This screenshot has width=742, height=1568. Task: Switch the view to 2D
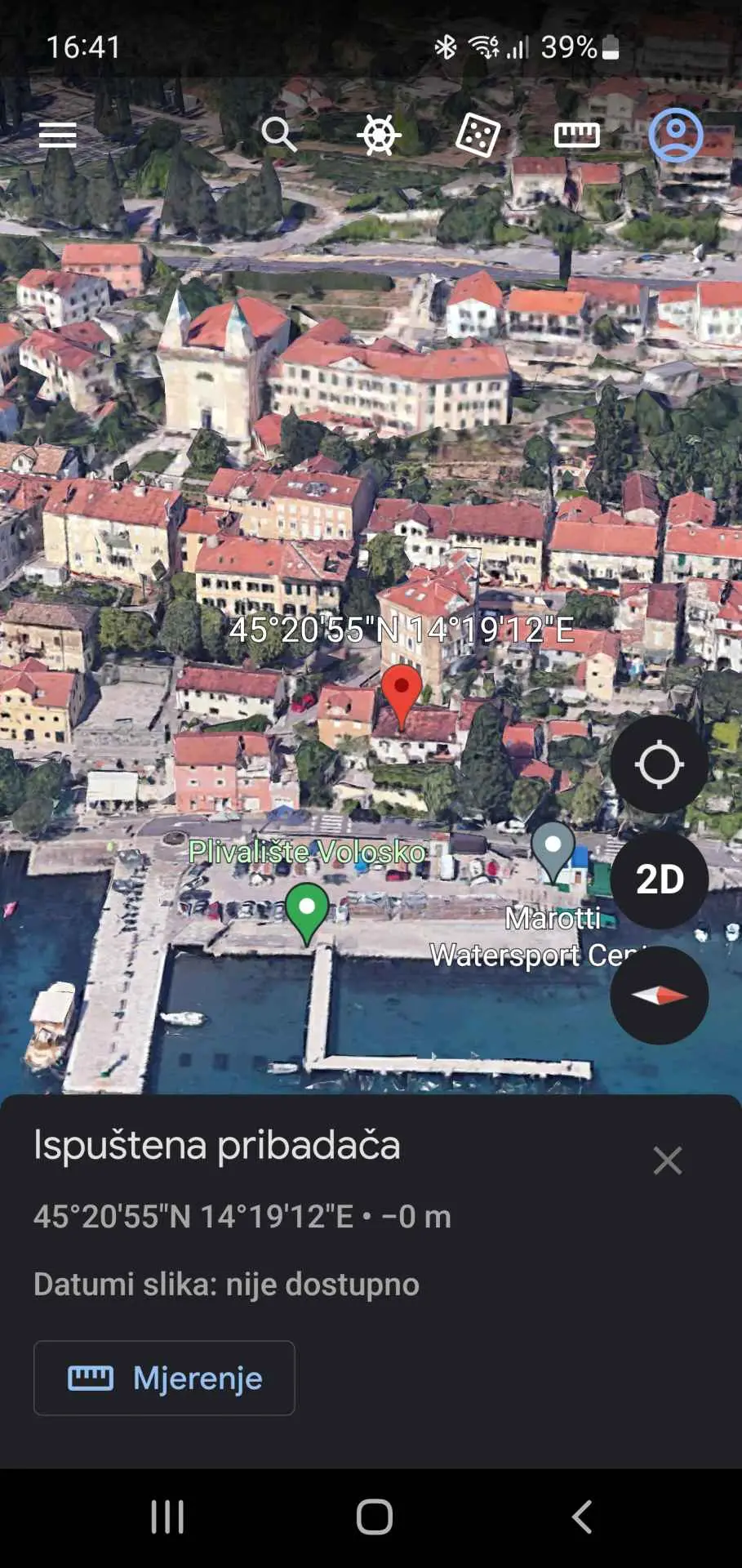tap(659, 880)
